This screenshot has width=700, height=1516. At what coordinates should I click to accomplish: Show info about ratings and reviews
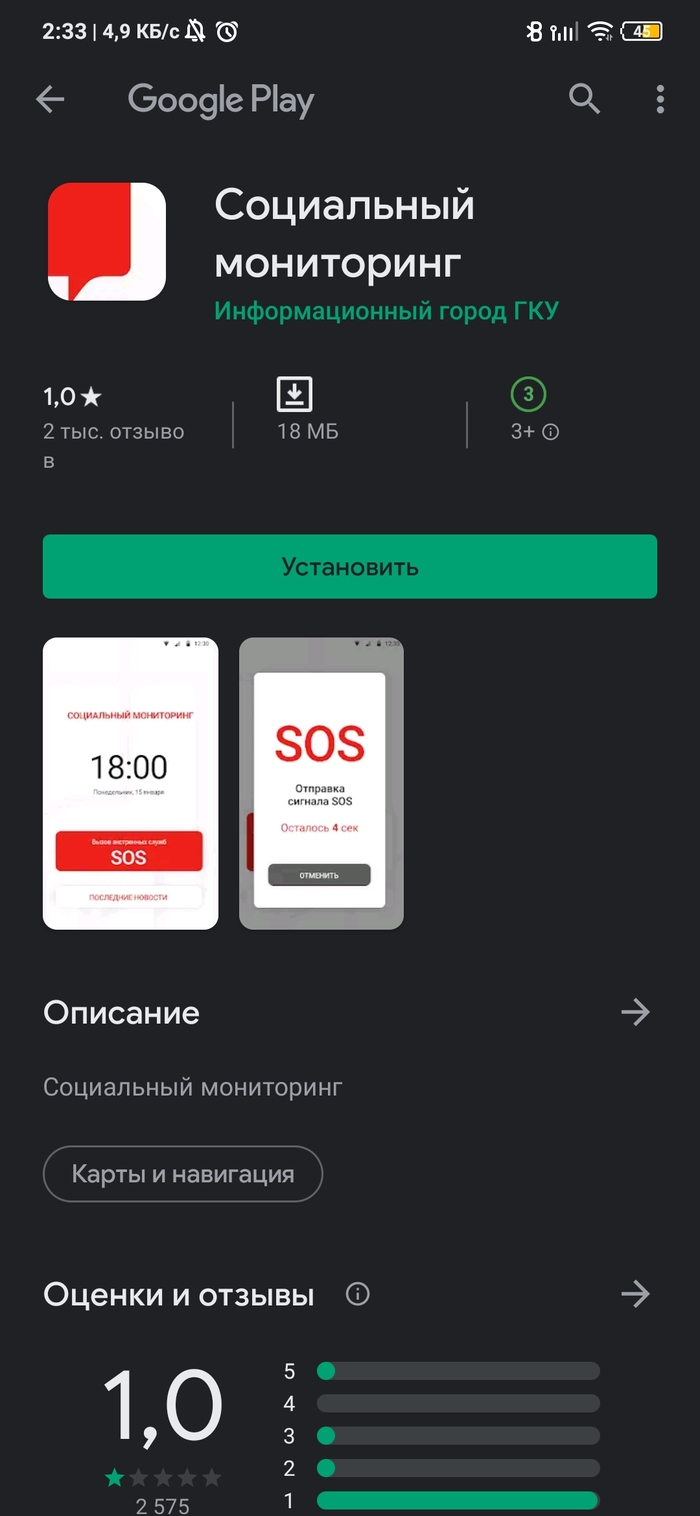click(357, 1295)
